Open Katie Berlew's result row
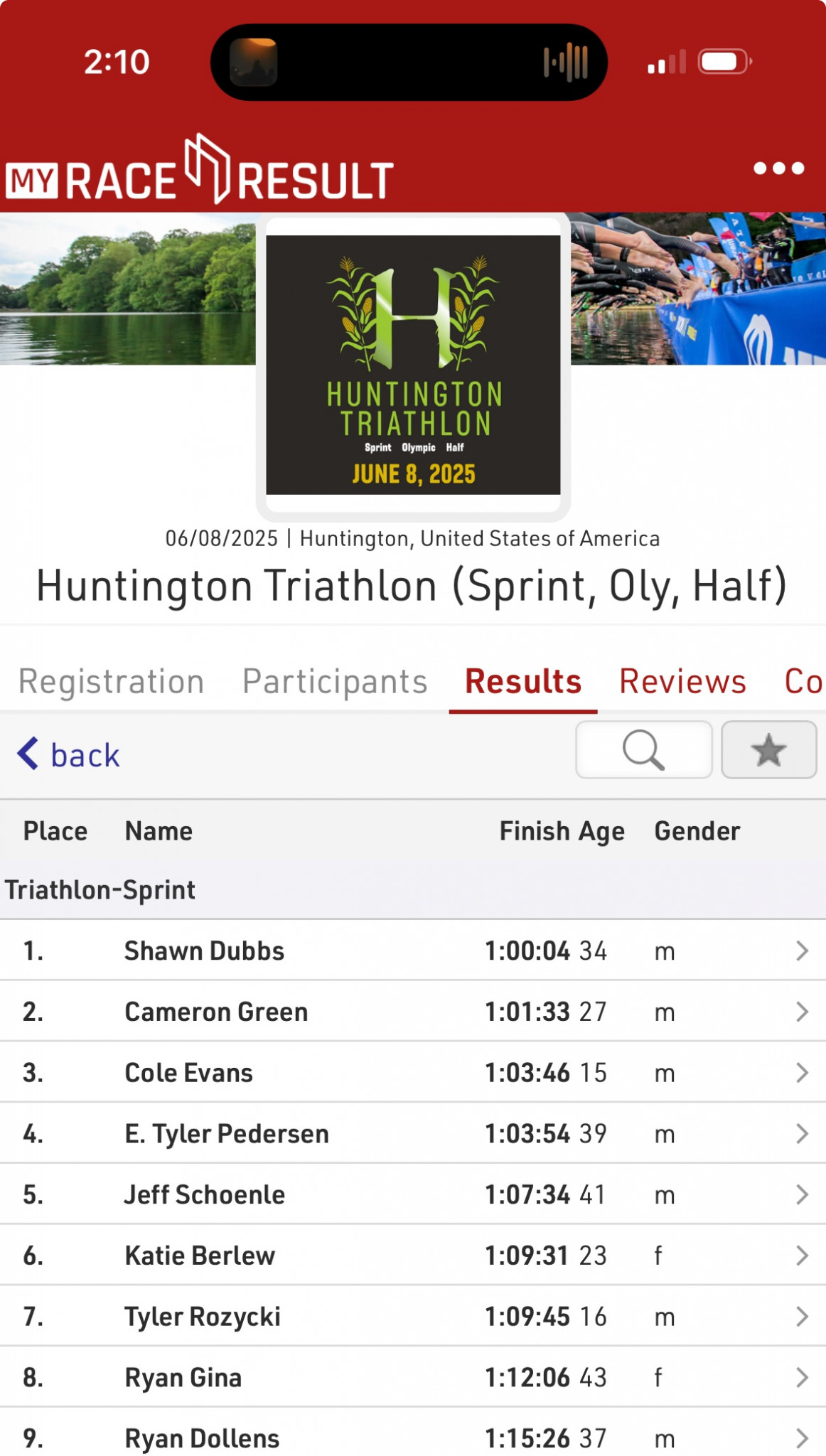The width and height of the screenshot is (826, 1456). point(413,1256)
